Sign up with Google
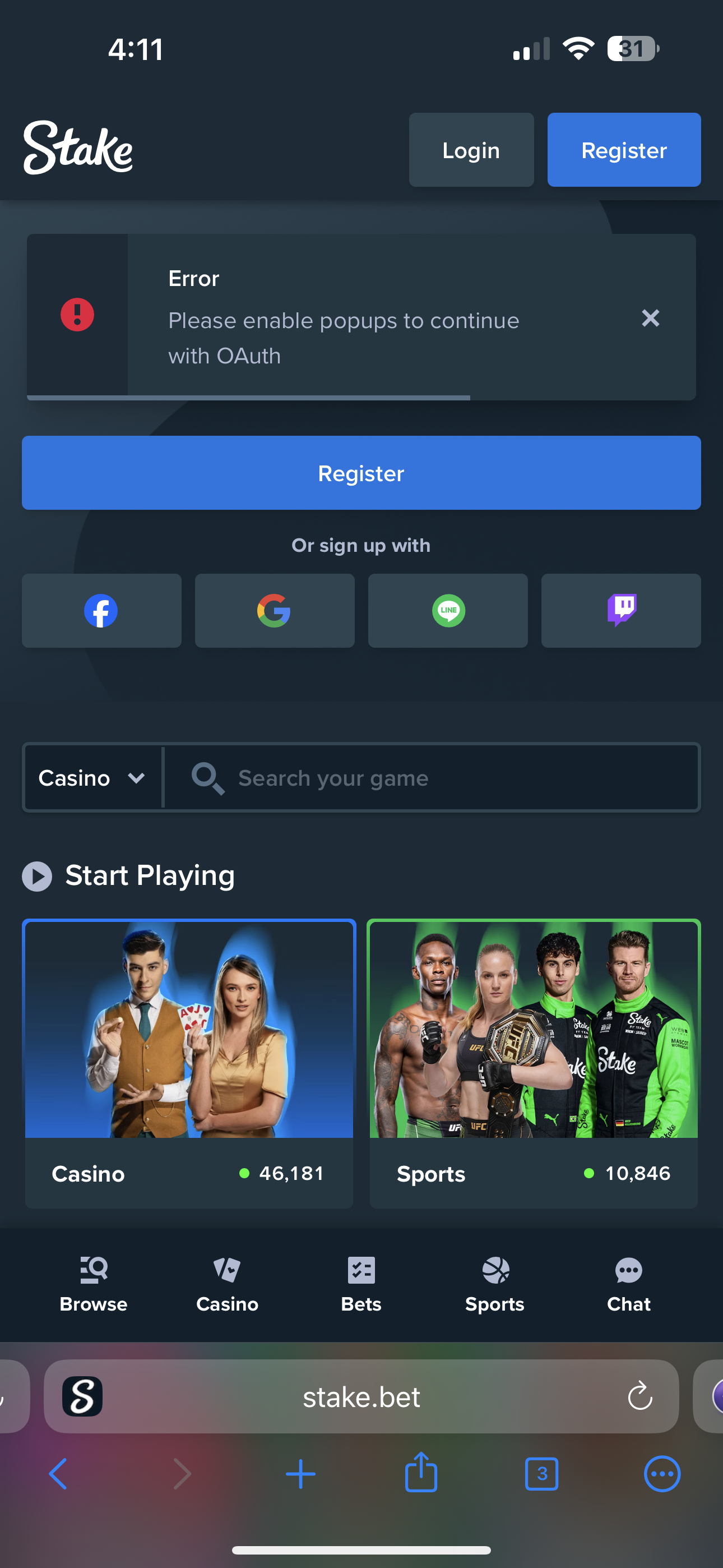 275,611
